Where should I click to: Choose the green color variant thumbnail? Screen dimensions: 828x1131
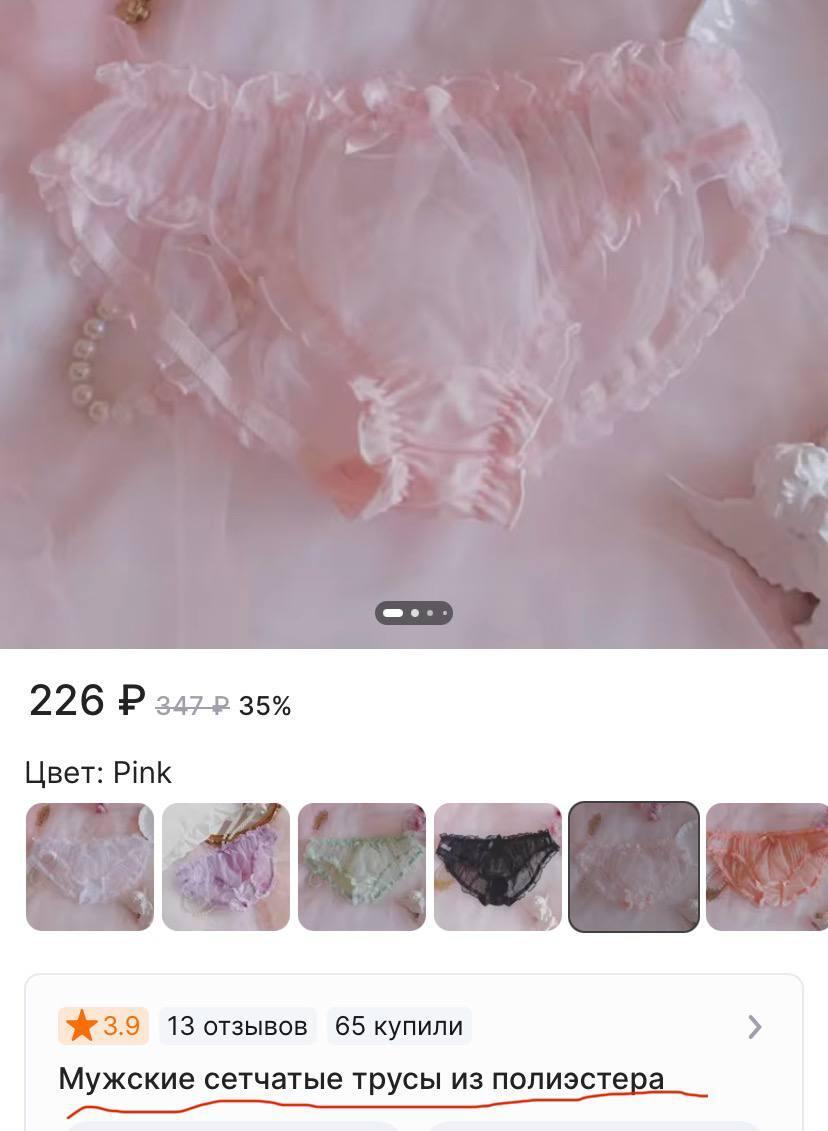(x=362, y=867)
